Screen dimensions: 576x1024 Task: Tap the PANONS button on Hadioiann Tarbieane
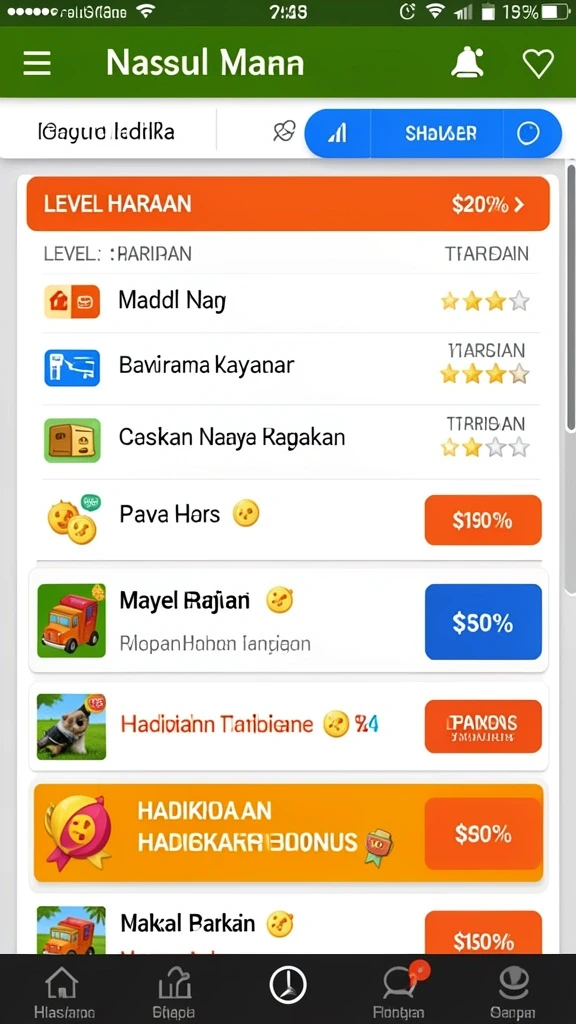(x=483, y=726)
